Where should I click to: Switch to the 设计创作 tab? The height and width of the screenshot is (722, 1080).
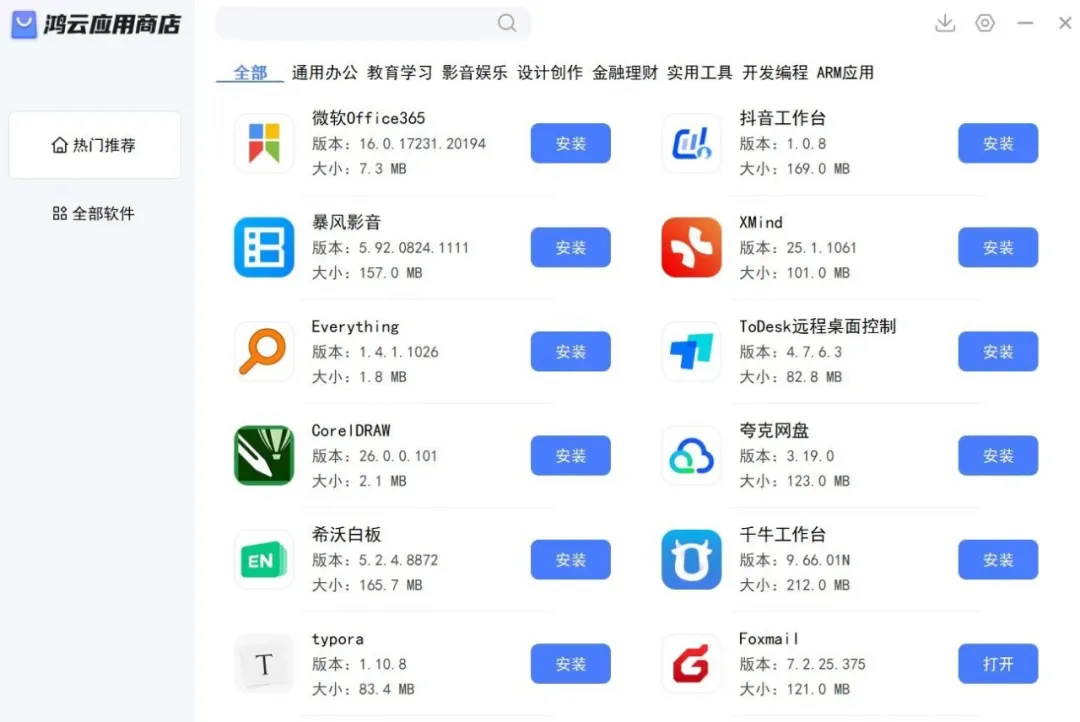click(549, 72)
